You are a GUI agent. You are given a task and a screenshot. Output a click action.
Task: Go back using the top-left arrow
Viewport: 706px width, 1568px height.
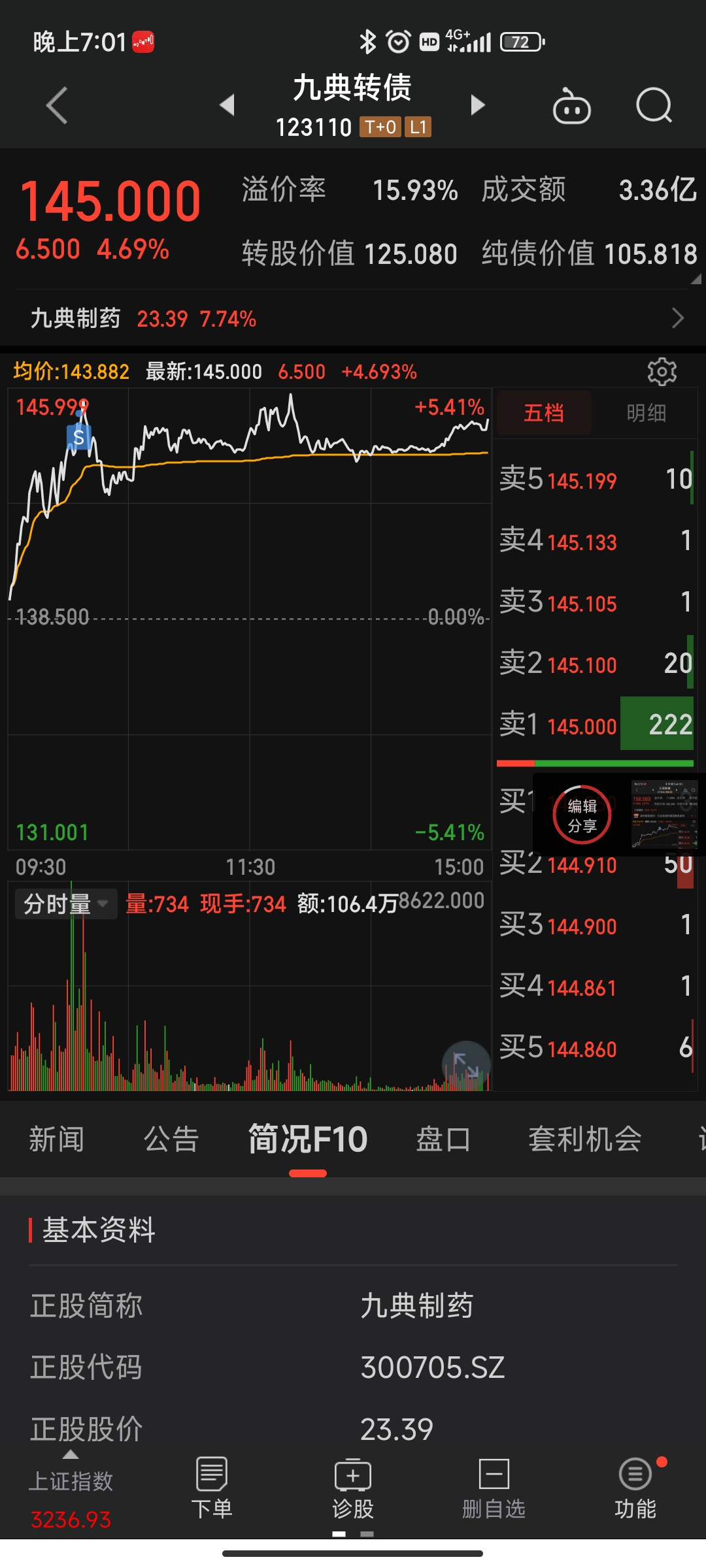(x=58, y=105)
